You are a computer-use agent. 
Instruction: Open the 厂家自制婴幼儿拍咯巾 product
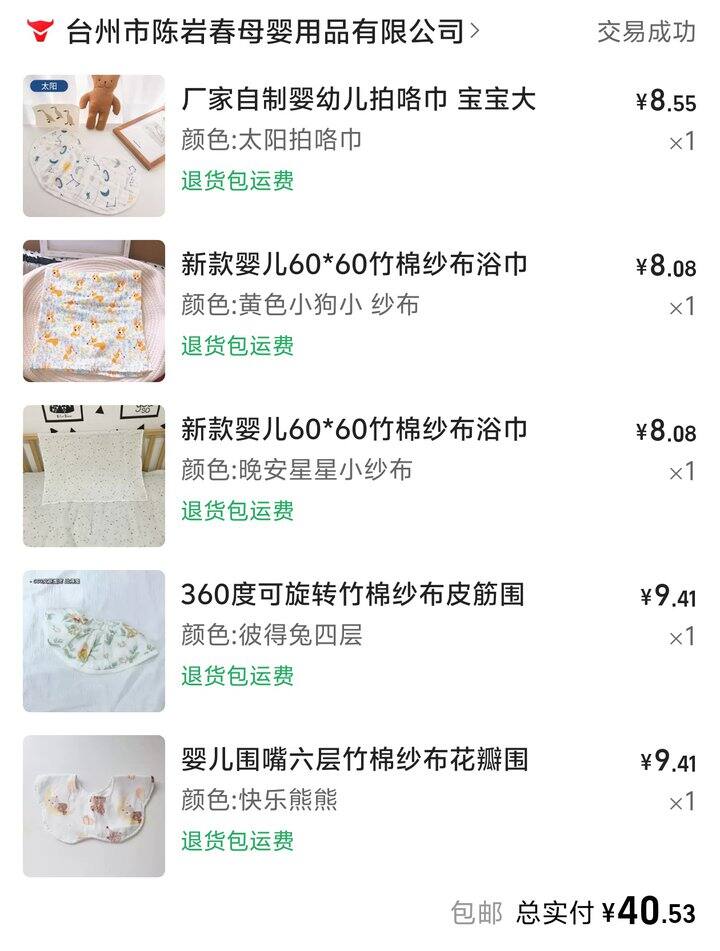(x=358, y=100)
